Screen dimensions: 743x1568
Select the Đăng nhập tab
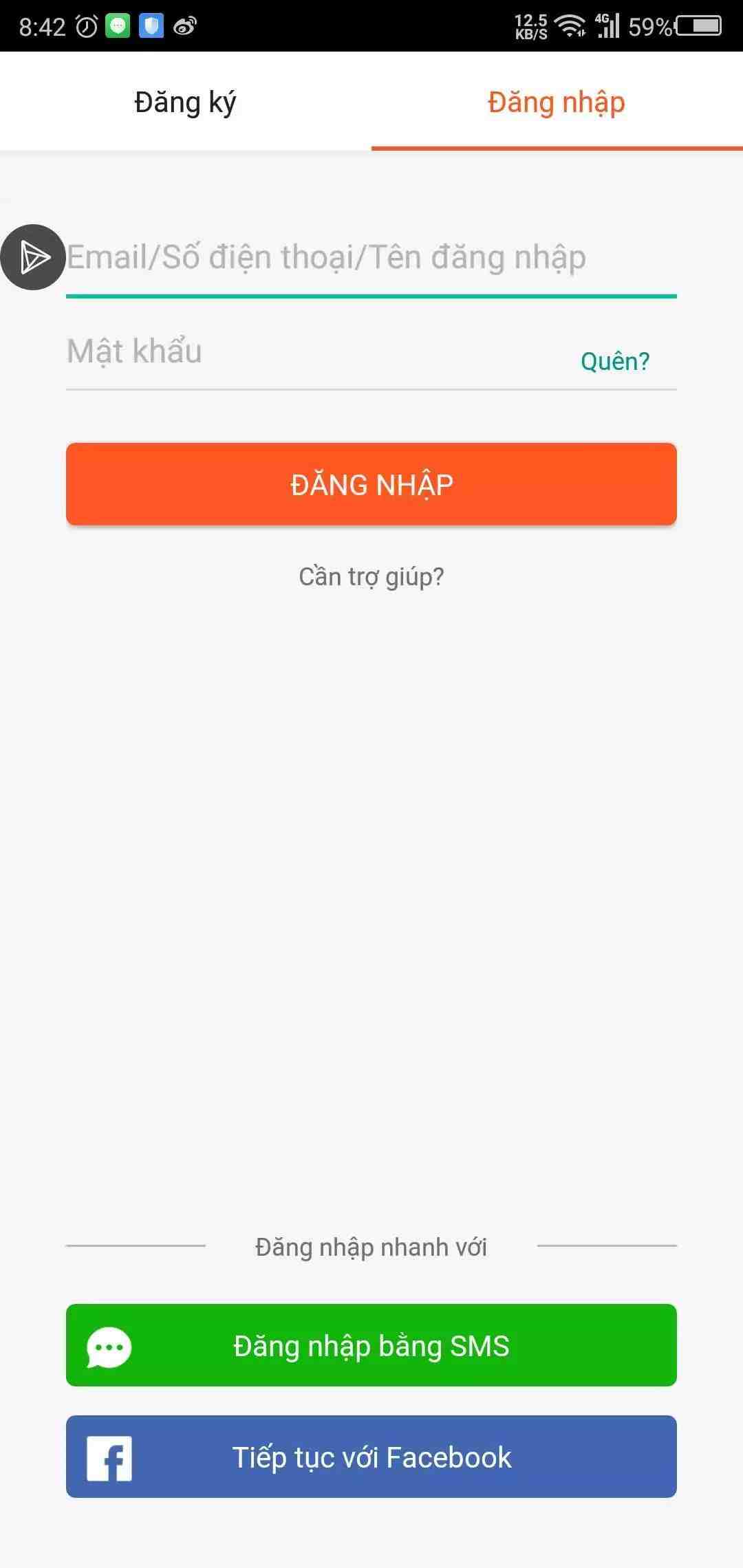[557, 102]
